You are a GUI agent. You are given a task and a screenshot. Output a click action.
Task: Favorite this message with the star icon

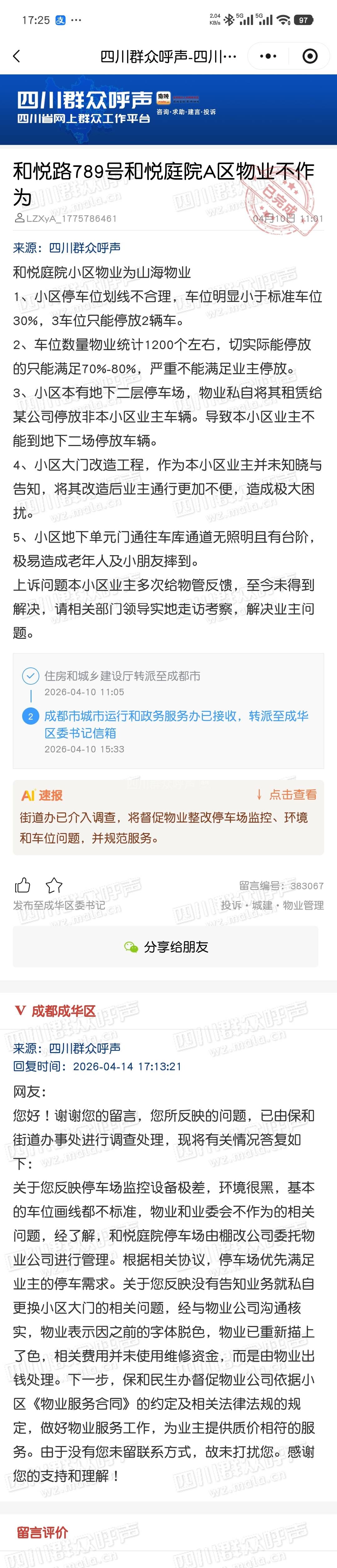[54, 885]
